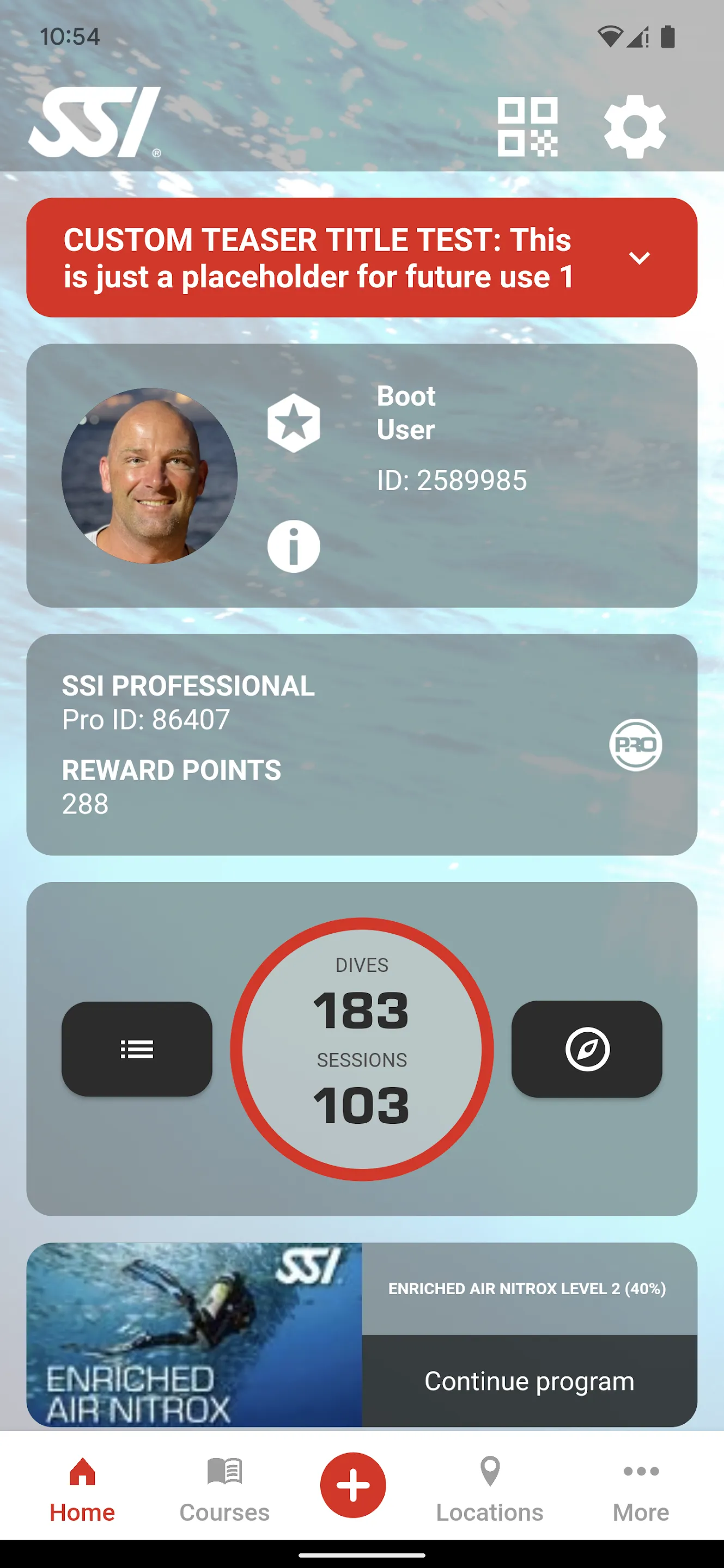Tap the red plus button
The height and width of the screenshot is (1568, 724).
[x=353, y=1485]
